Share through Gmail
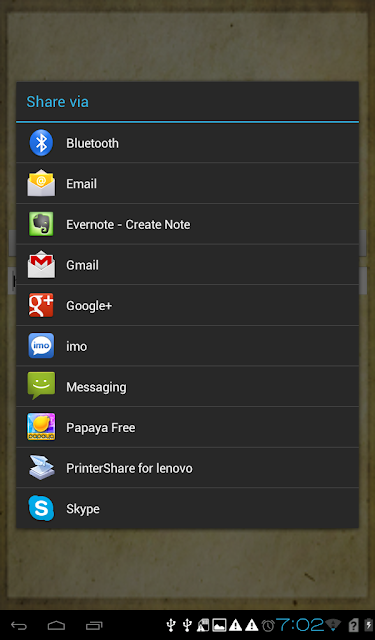 pyautogui.click(x=187, y=265)
